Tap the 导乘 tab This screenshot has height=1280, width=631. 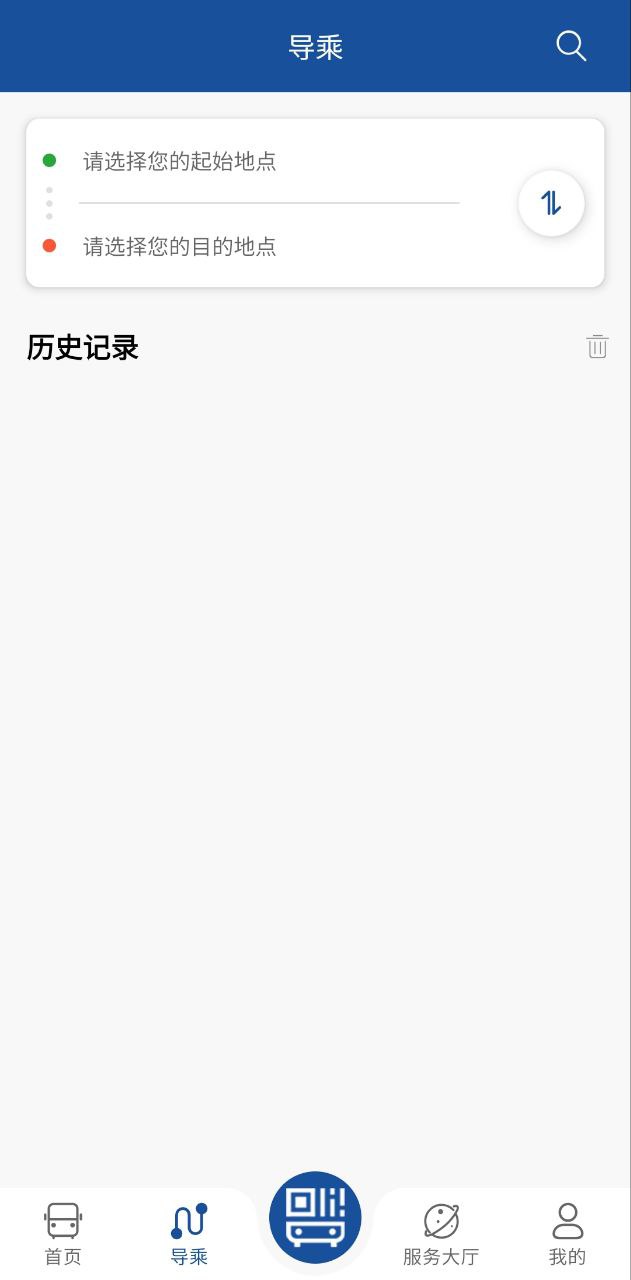click(189, 1234)
